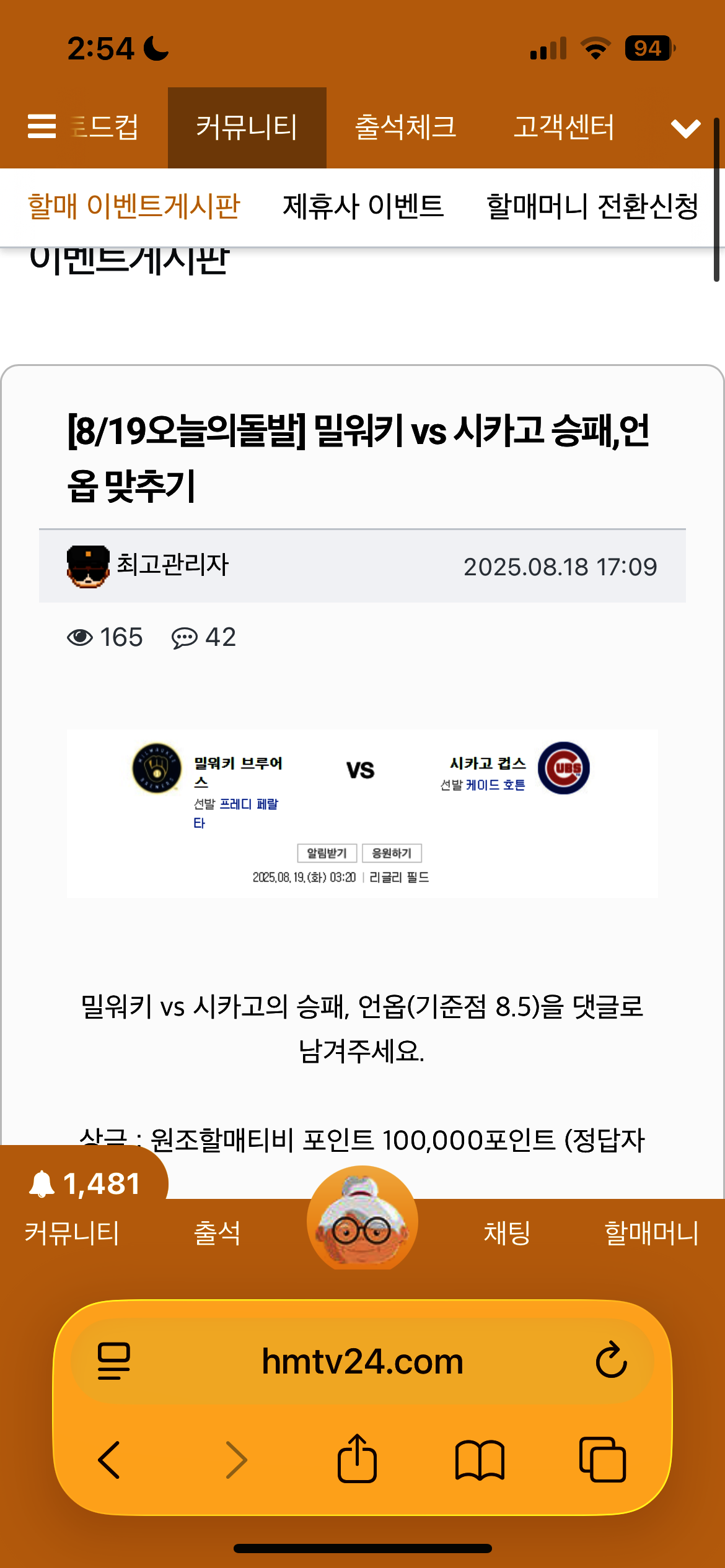The image size is (725, 1568).
Task: Reload the page in Safari
Action: [x=611, y=1360]
